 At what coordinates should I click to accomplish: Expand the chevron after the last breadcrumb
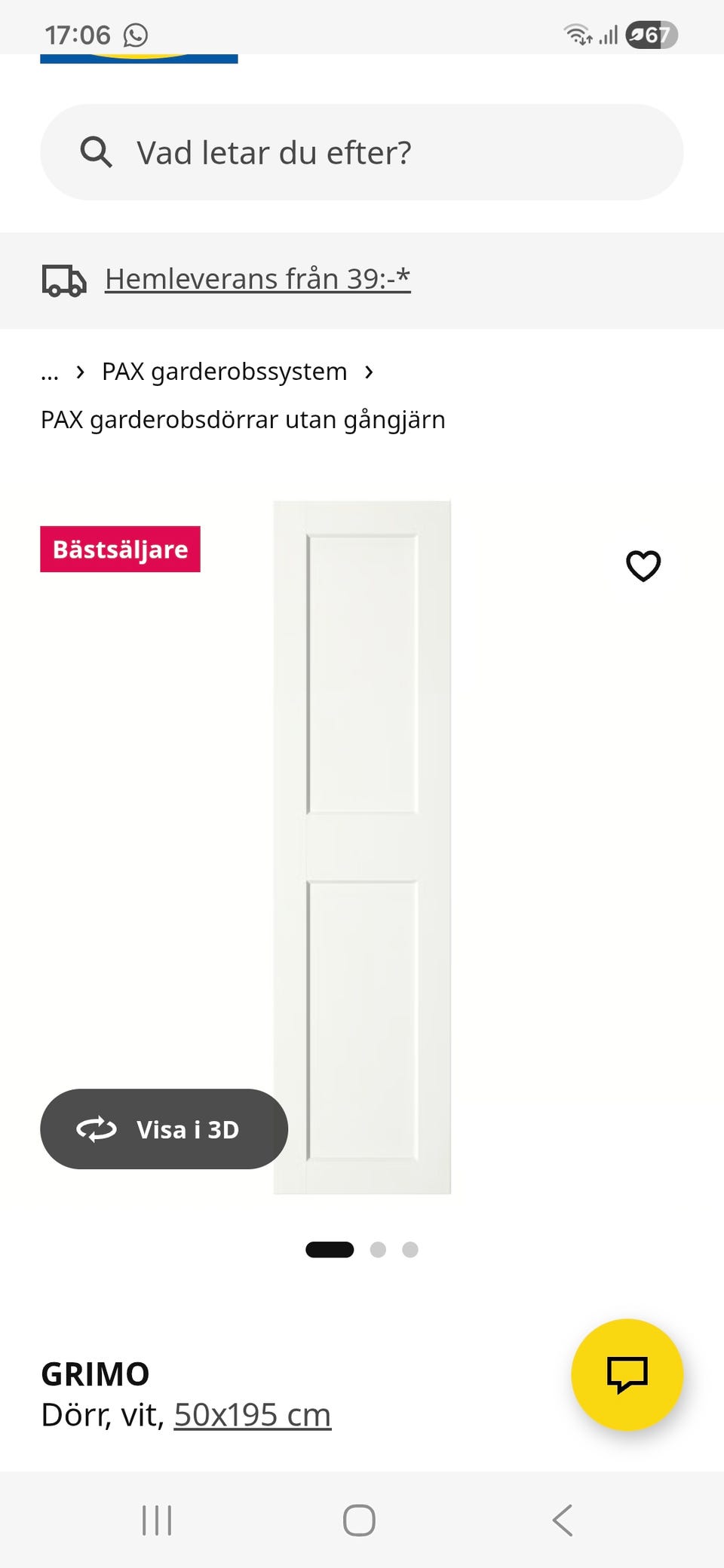pos(369,372)
